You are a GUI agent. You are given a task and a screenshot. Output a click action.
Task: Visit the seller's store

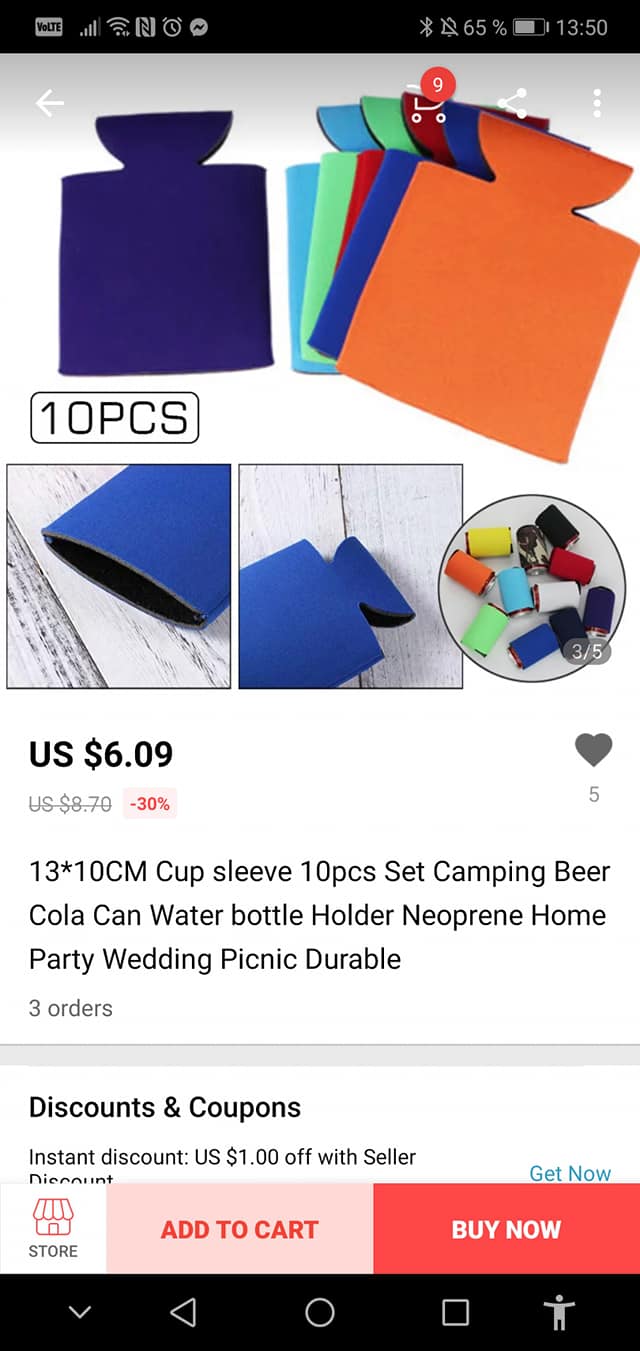tap(53, 1229)
